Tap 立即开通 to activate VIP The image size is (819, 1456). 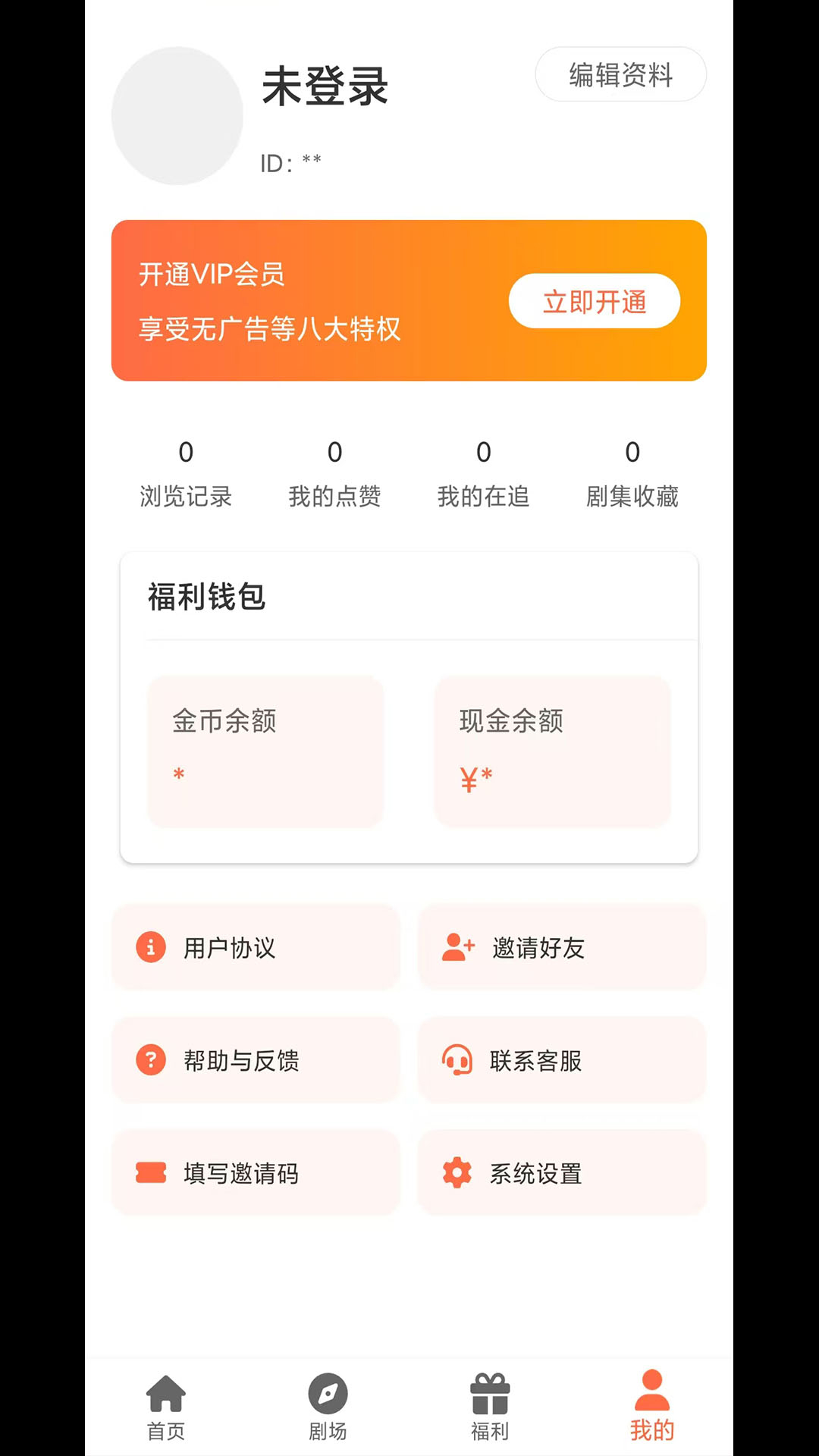pyautogui.click(x=595, y=301)
